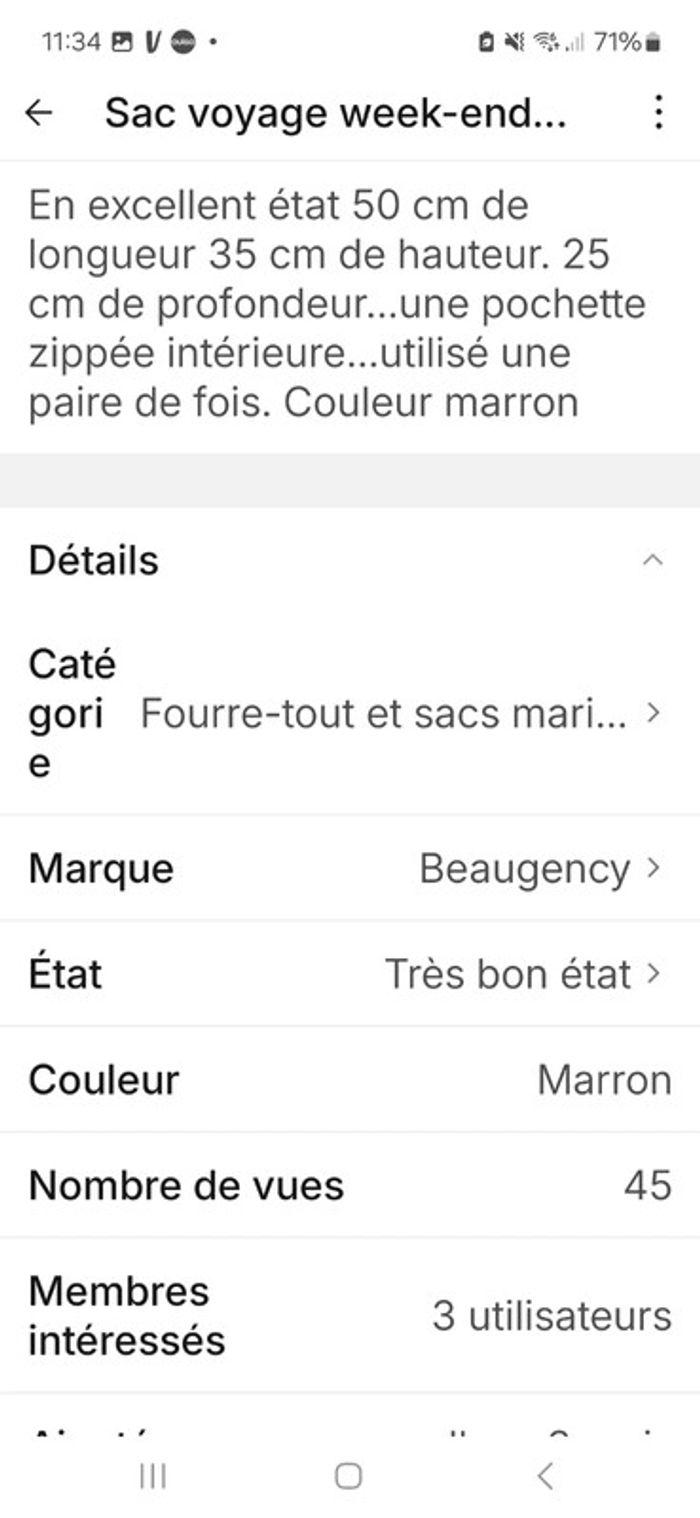Open the Marque Beaugency row

pos(540,868)
